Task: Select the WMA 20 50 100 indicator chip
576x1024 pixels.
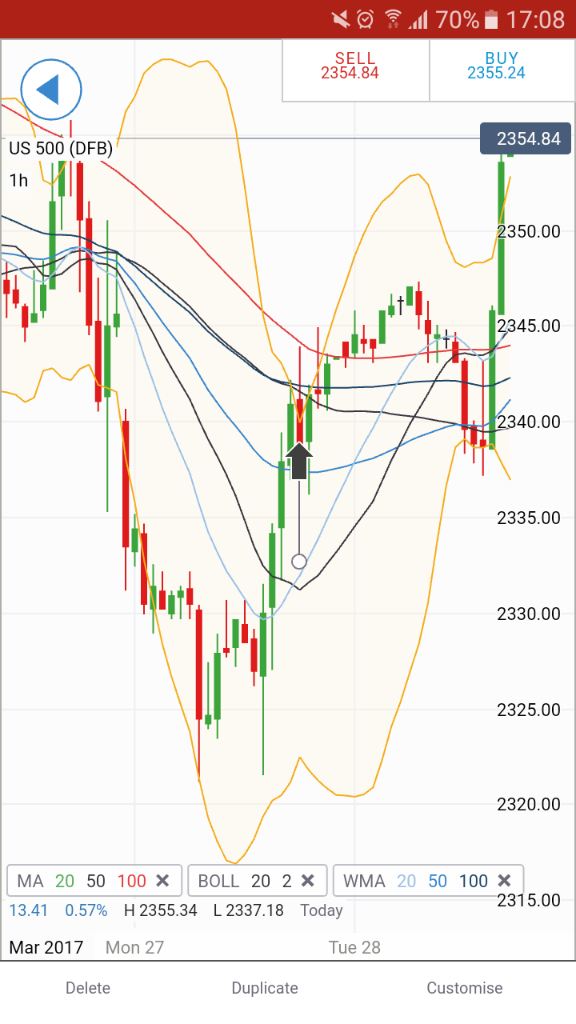Action: coord(428,881)
